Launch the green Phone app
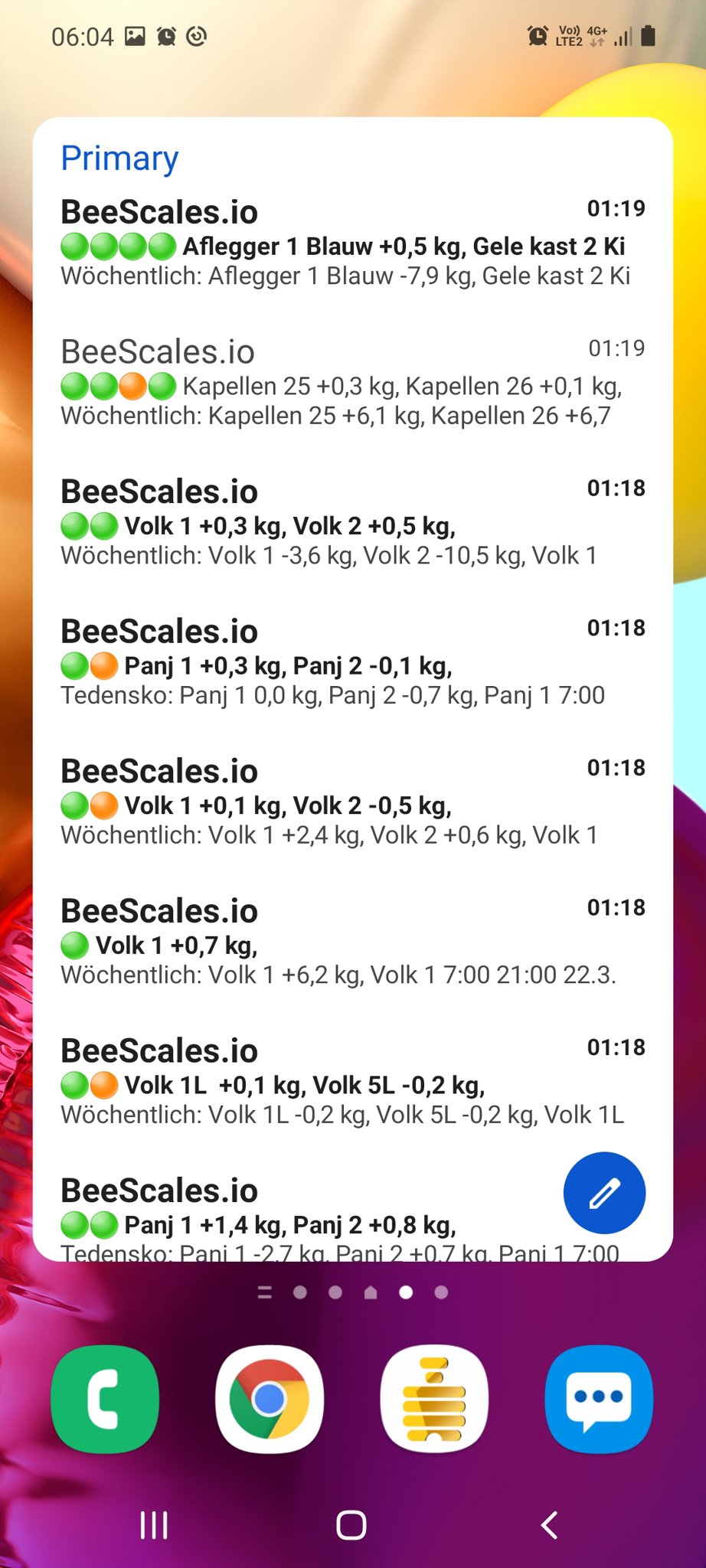This screenshot has height=1568, width=706. click(105, 1400)
